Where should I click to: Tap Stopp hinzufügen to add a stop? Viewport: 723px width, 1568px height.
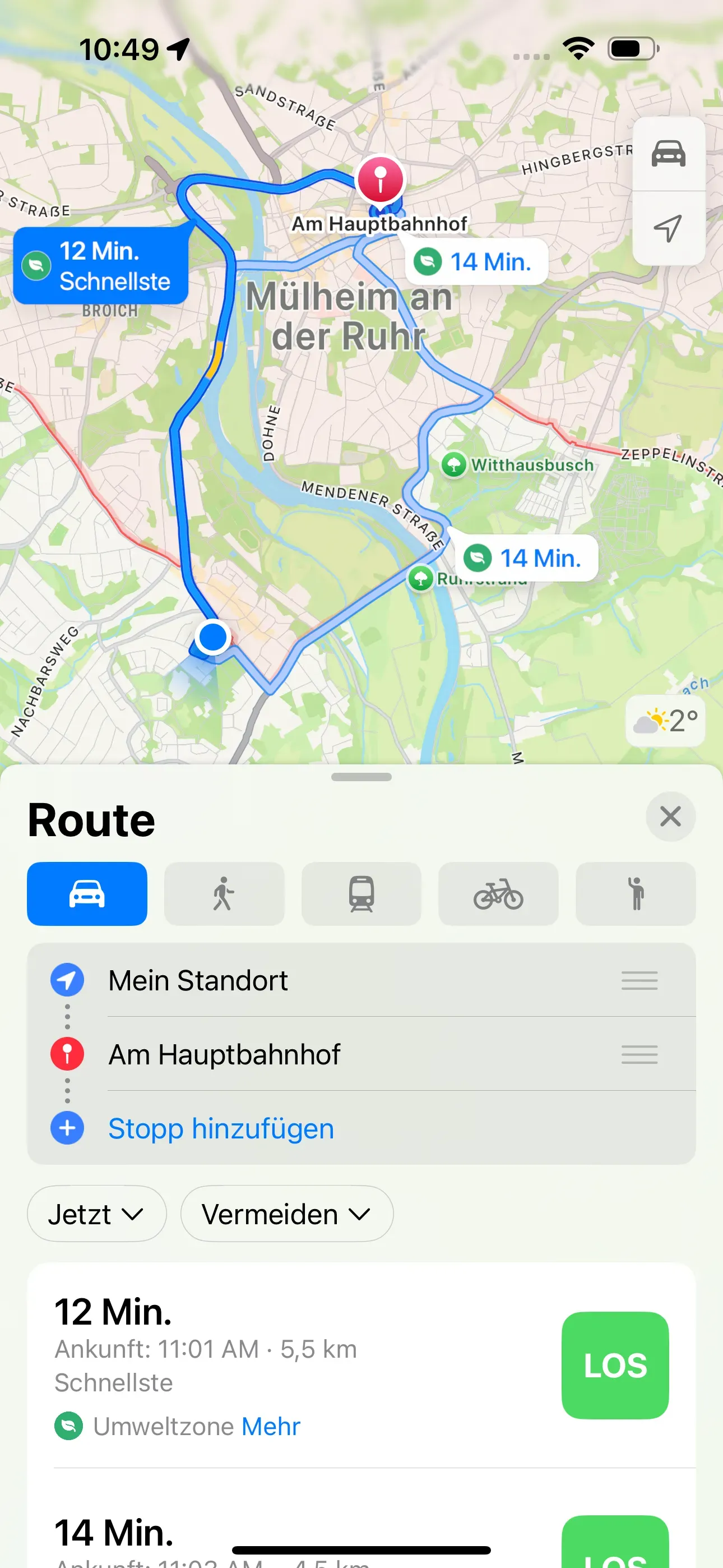coord(221,1128)
